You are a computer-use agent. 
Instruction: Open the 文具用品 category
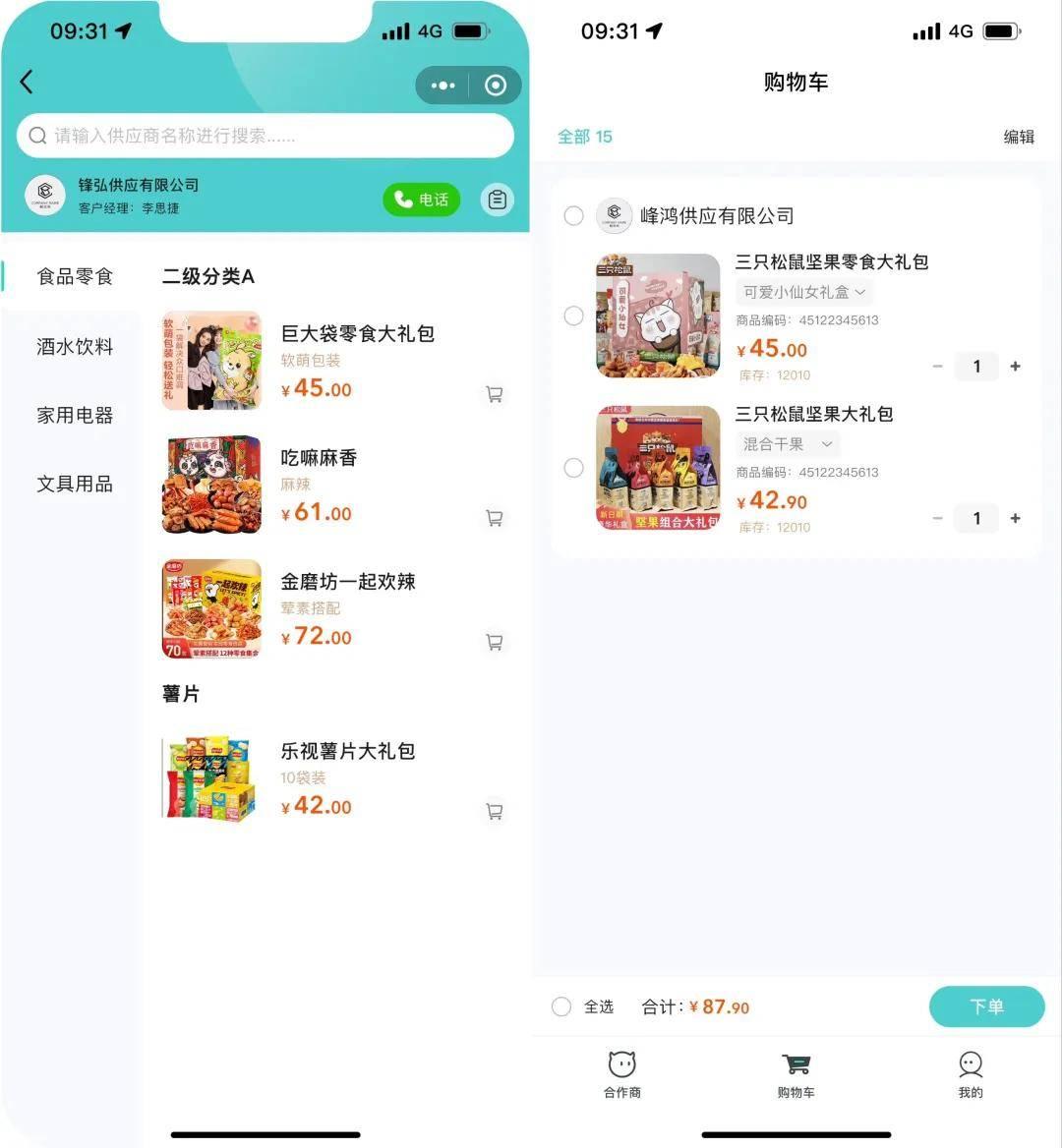click(75, 484)
